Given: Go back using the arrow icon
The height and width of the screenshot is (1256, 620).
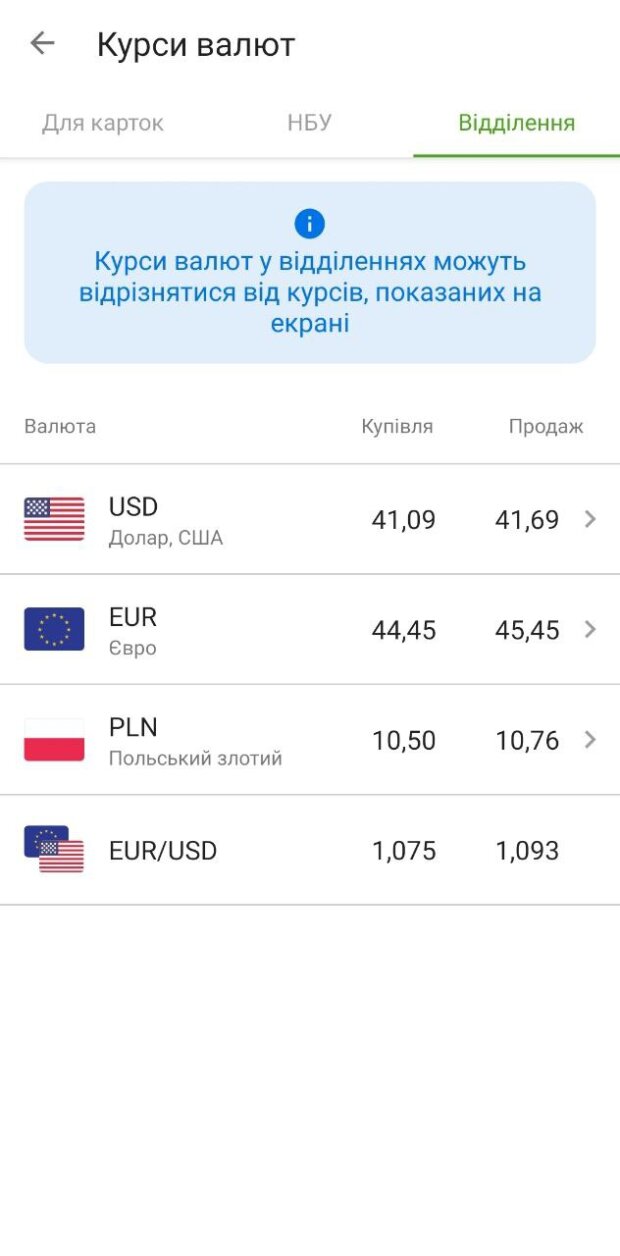Looking at the screenshot, I should tap(42, 44).
